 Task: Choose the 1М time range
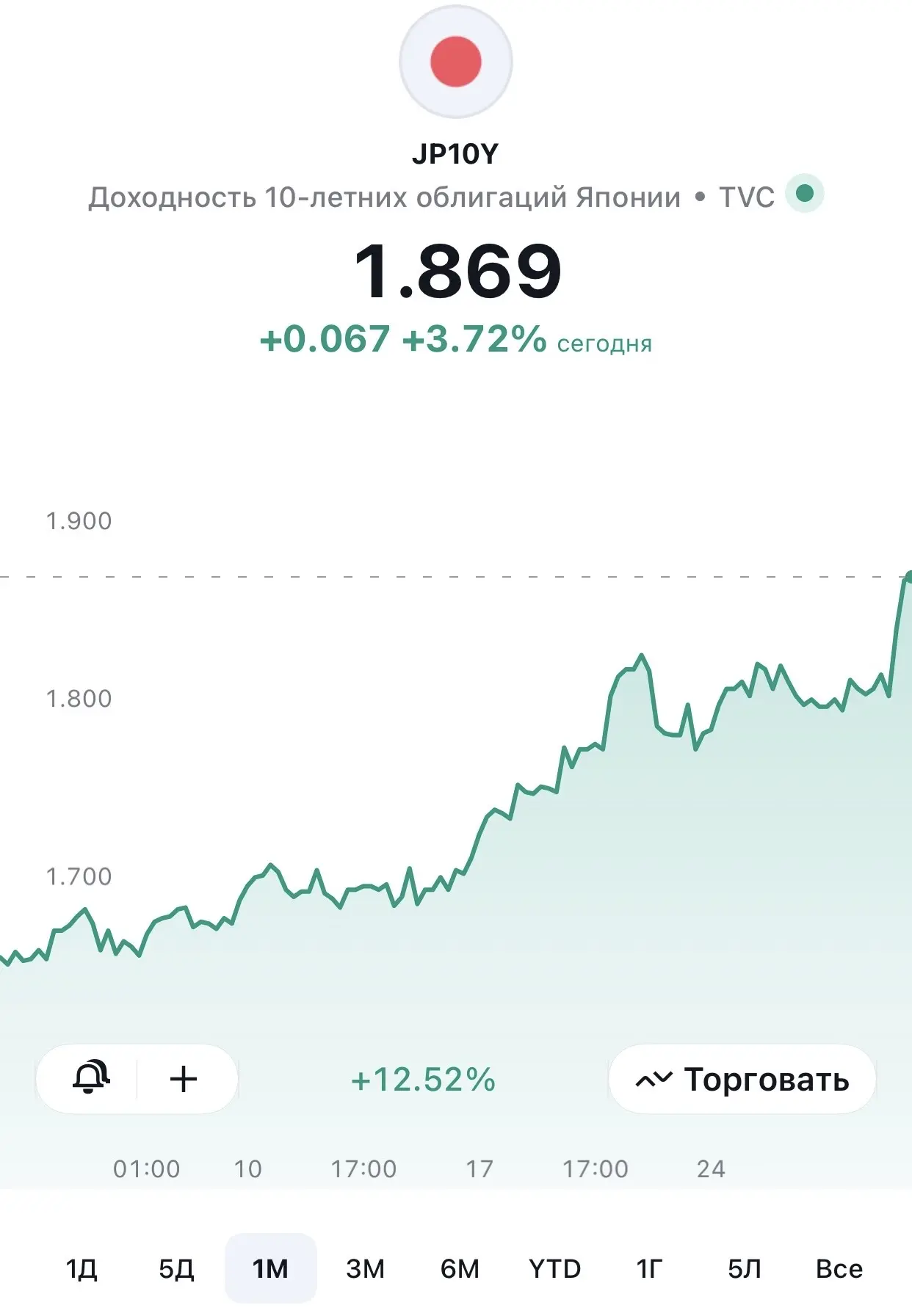point(270,1269)
